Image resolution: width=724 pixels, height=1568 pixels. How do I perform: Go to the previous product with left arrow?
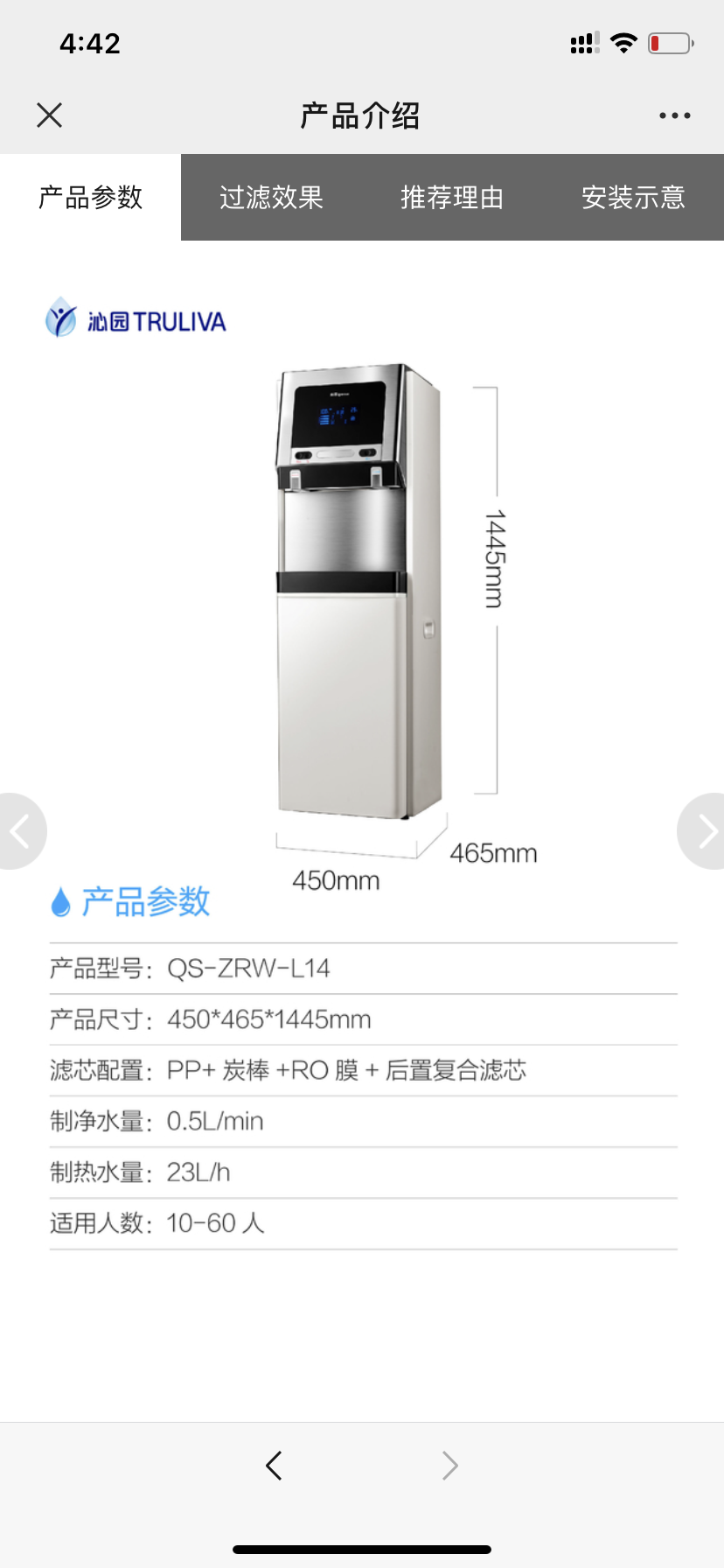pos(21,831)
